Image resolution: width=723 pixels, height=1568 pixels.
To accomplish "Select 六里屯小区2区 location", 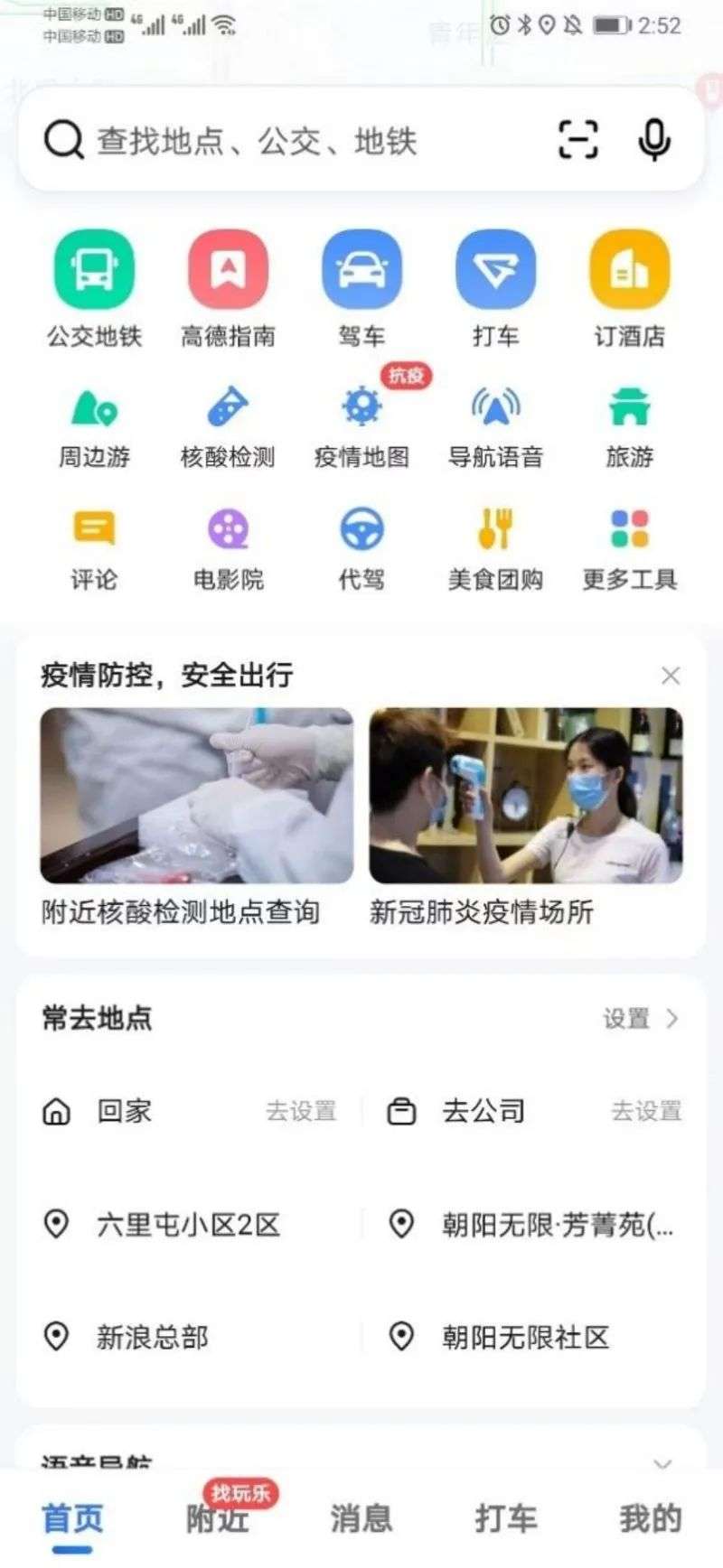I will (188, 1225).
